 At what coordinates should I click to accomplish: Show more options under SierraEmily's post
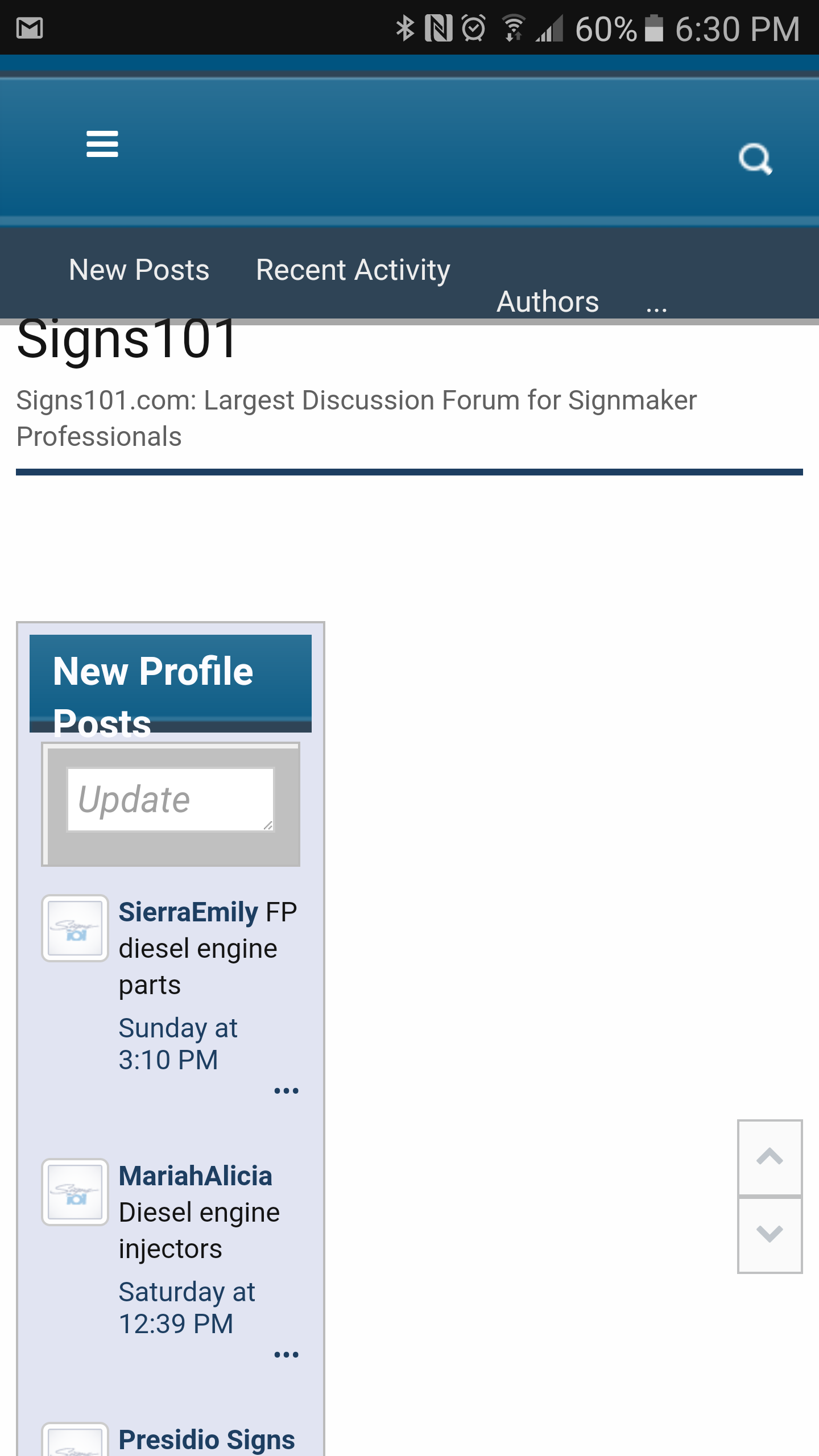tap(286, 1090)
